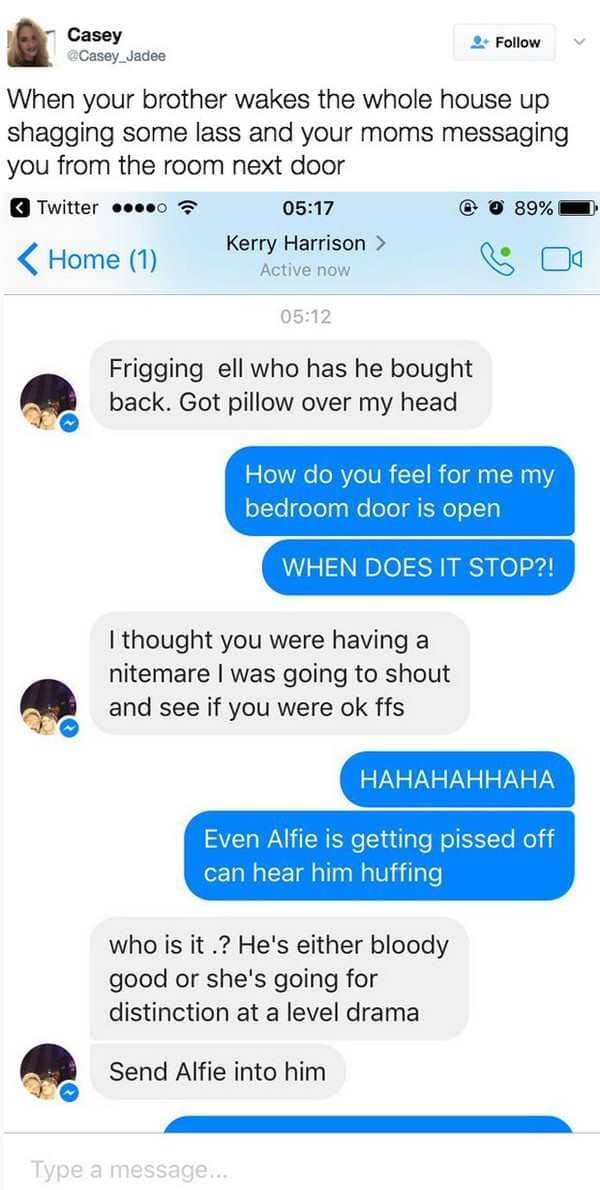This screenshot has width=600, height=1190.
Task: Open Casey's profile picture
Action: click(30, 43)
